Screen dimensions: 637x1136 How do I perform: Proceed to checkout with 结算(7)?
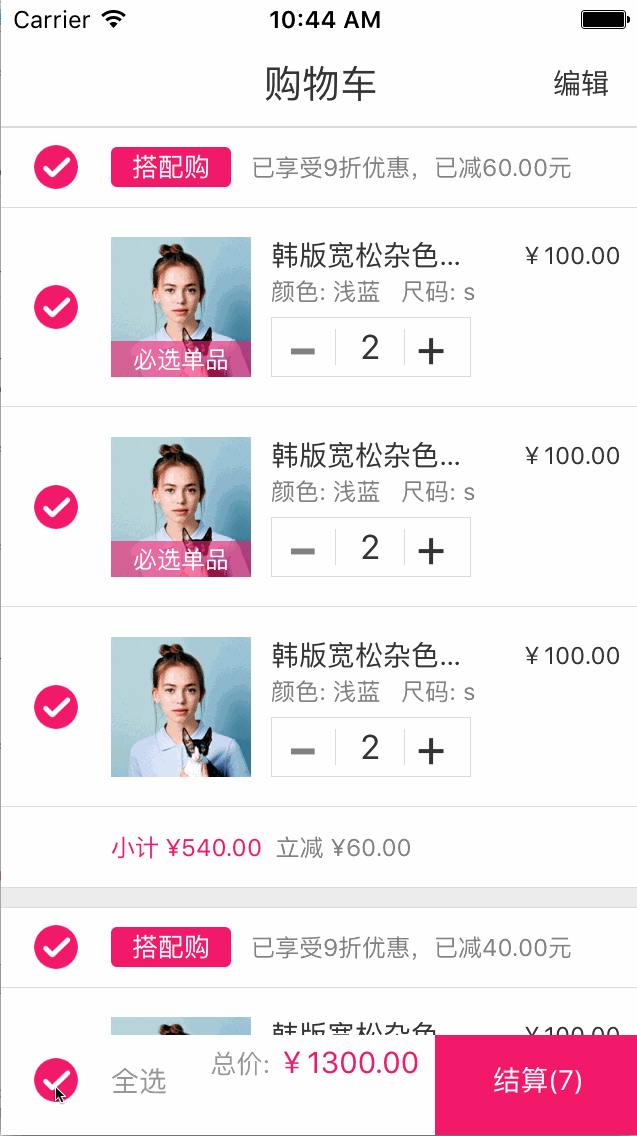[537, 1081]
